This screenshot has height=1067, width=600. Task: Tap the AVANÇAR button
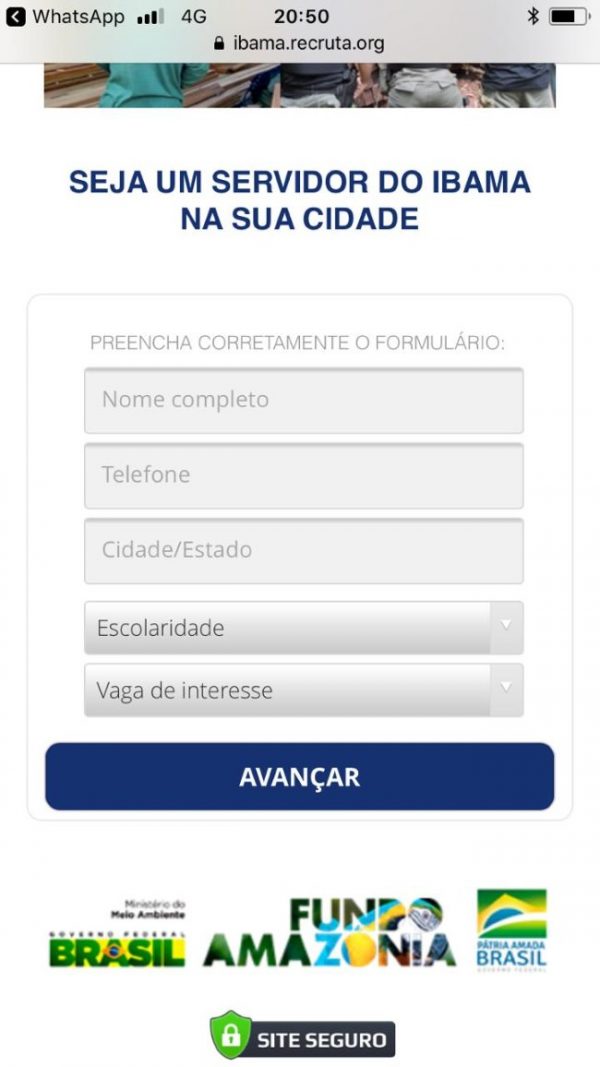click(299, 776)
